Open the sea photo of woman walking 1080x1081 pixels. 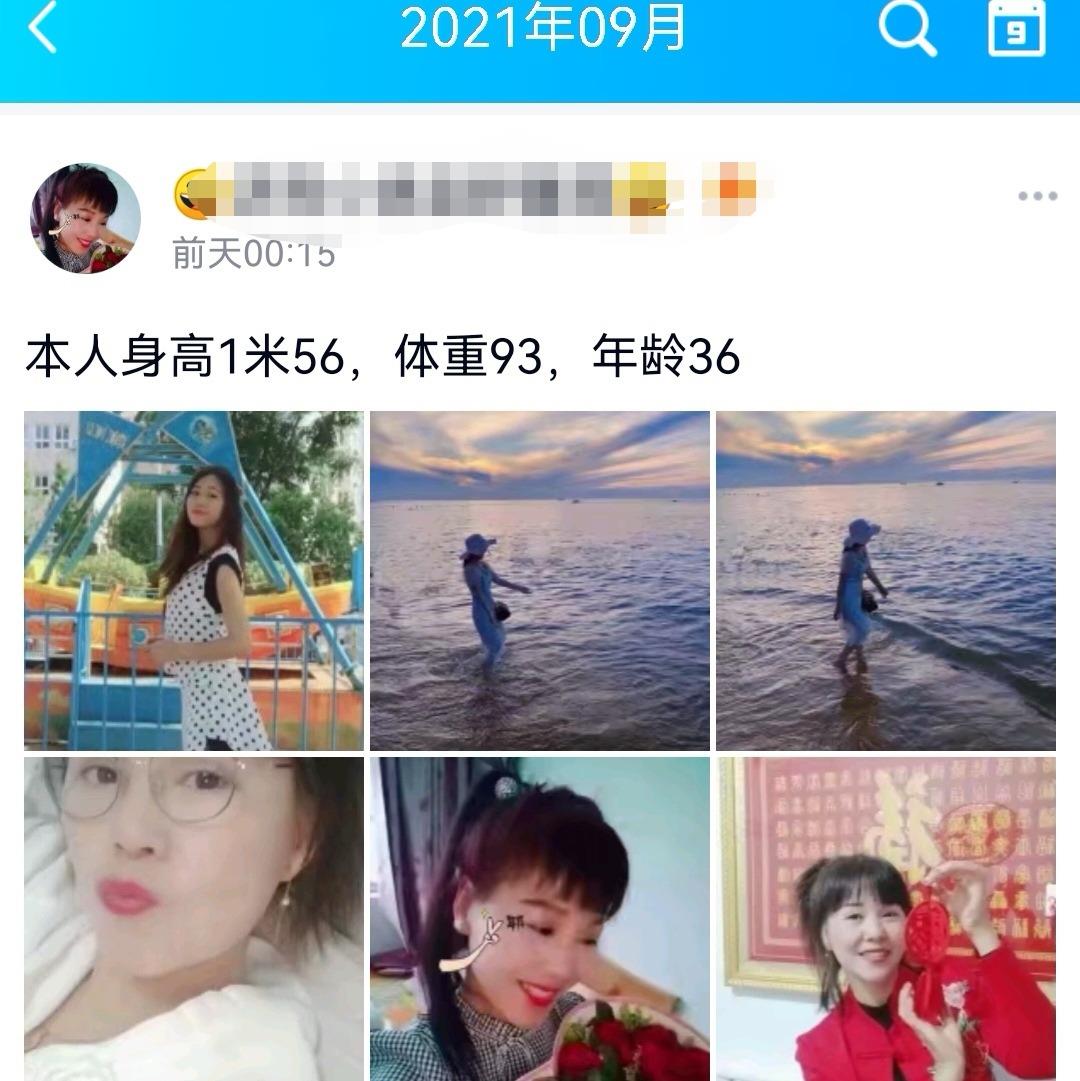pyautogui.click(x=885, y=580)
